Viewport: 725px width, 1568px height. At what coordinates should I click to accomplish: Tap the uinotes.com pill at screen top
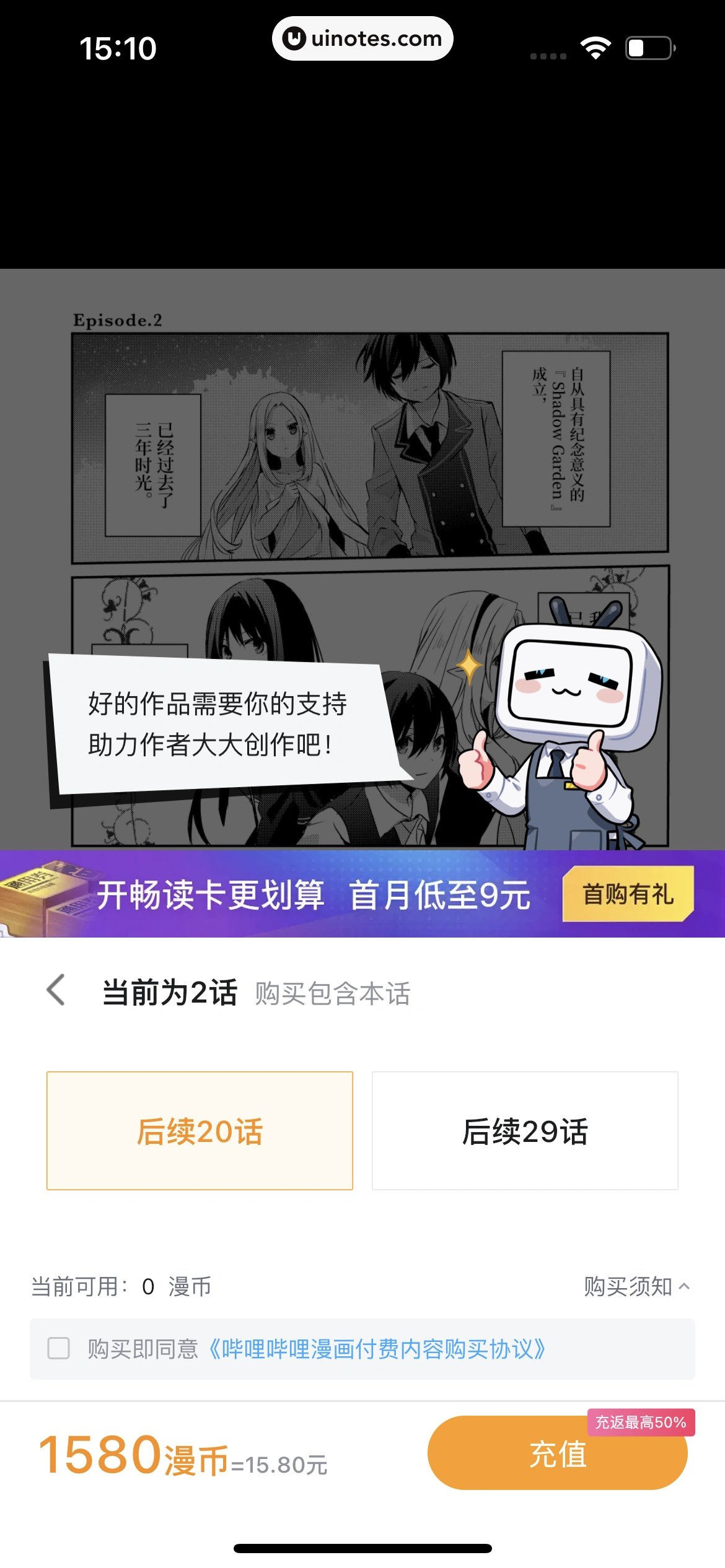point(362,38)
